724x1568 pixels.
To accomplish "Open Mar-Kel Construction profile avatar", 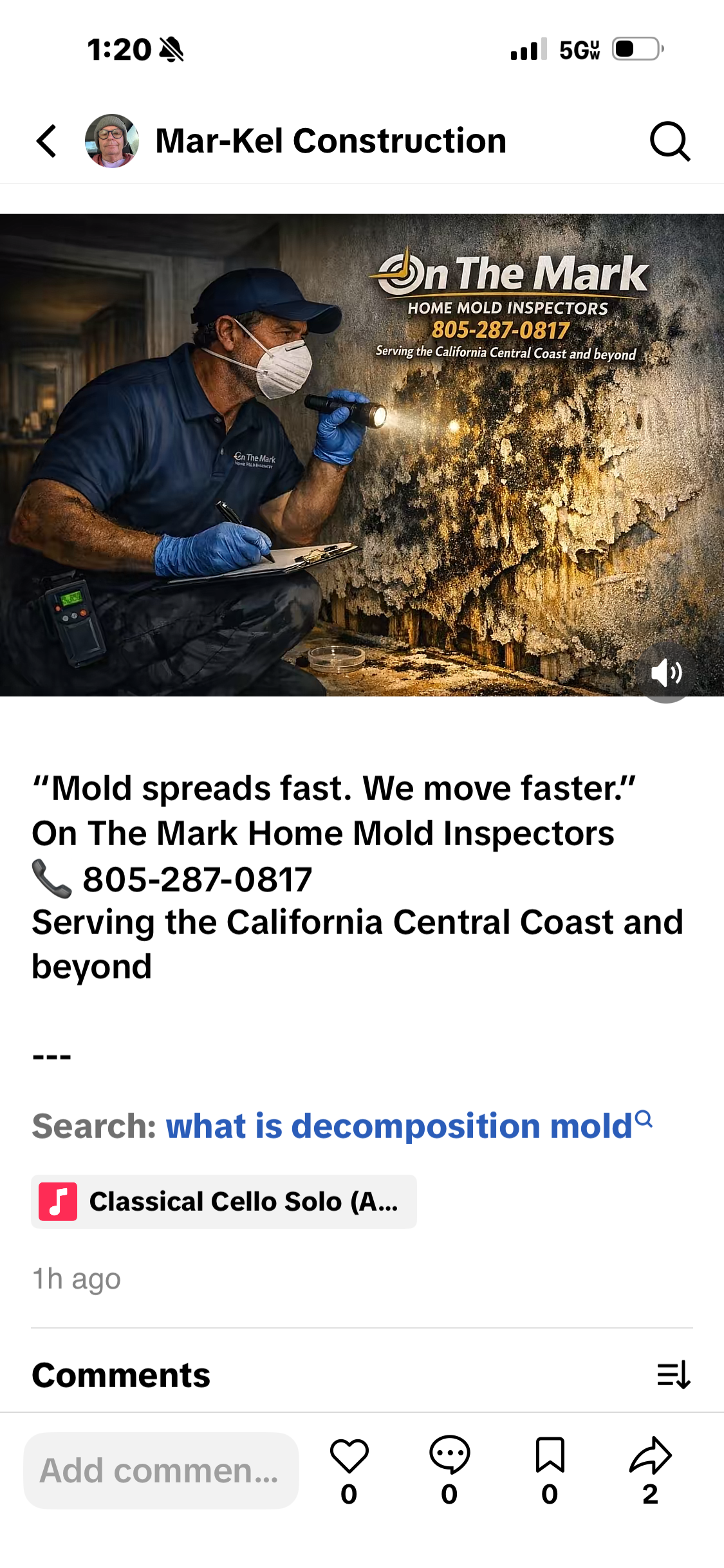I will (112, 141).
